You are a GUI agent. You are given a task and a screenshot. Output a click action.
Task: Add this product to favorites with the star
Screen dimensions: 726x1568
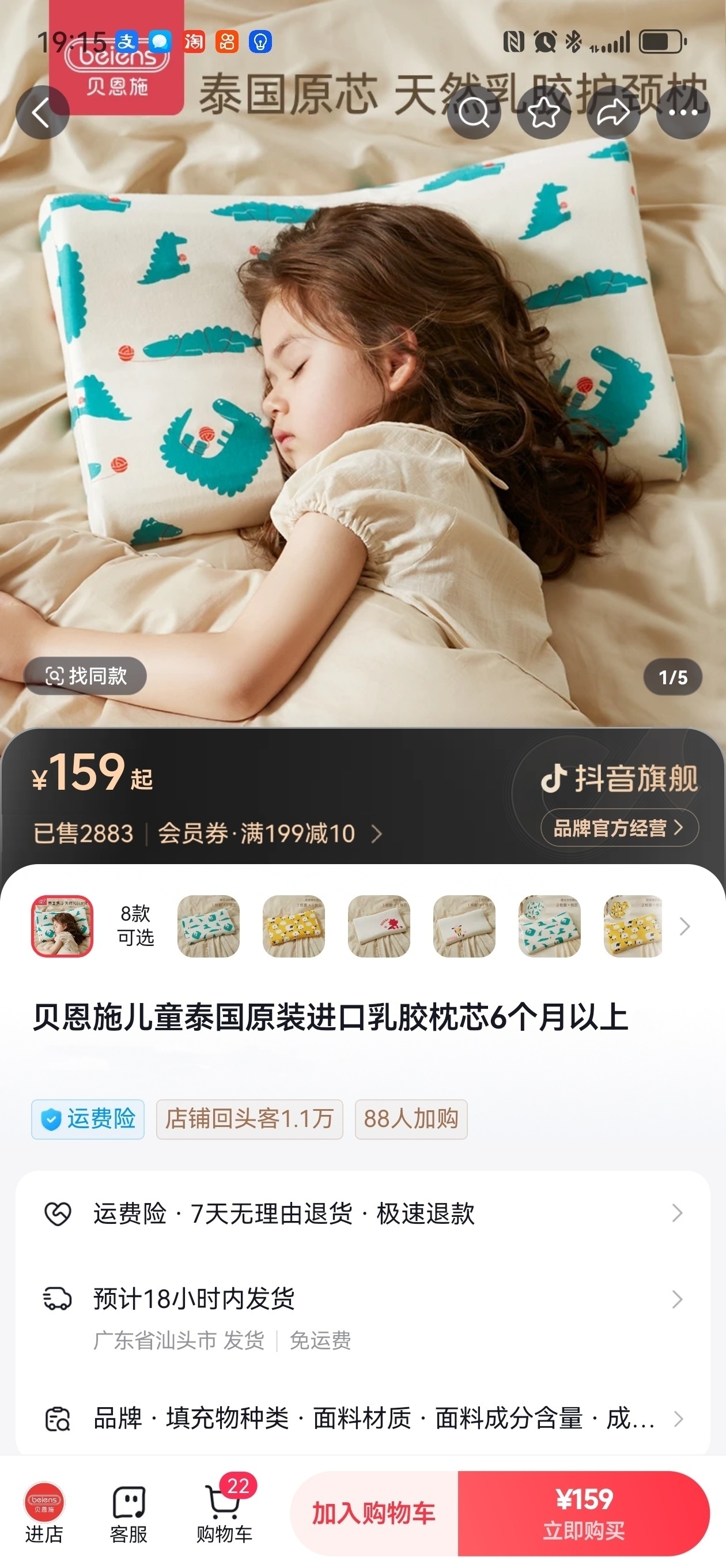tap(543, 112)
